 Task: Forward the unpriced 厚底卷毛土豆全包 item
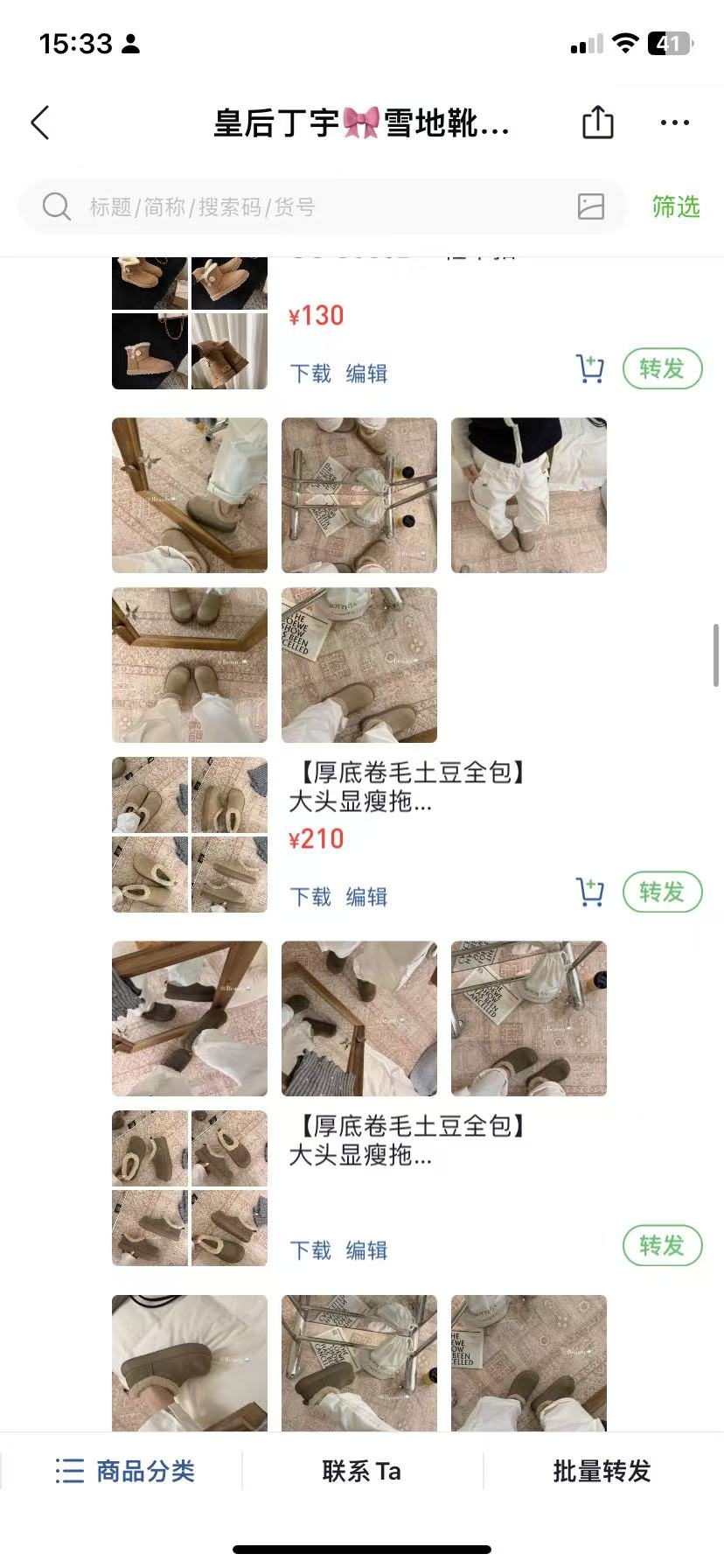click(x=662, y=1246)
